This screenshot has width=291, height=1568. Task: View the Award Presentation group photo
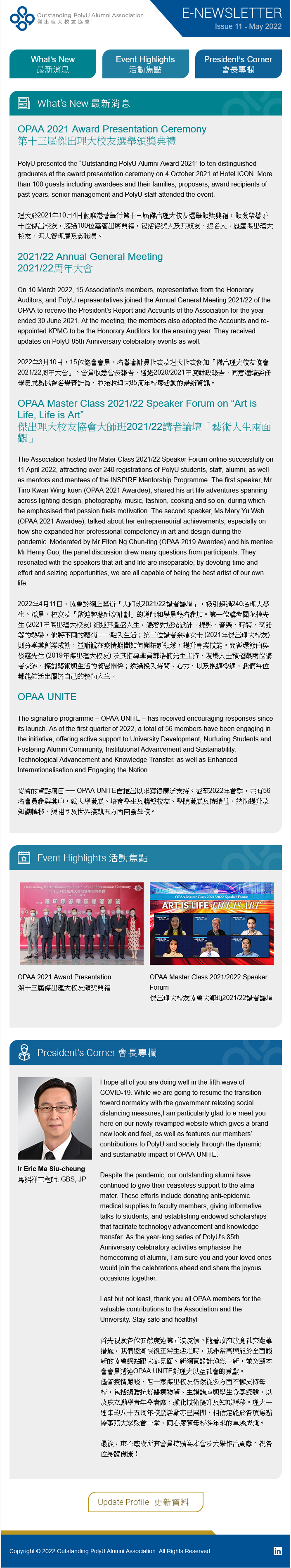82,923
